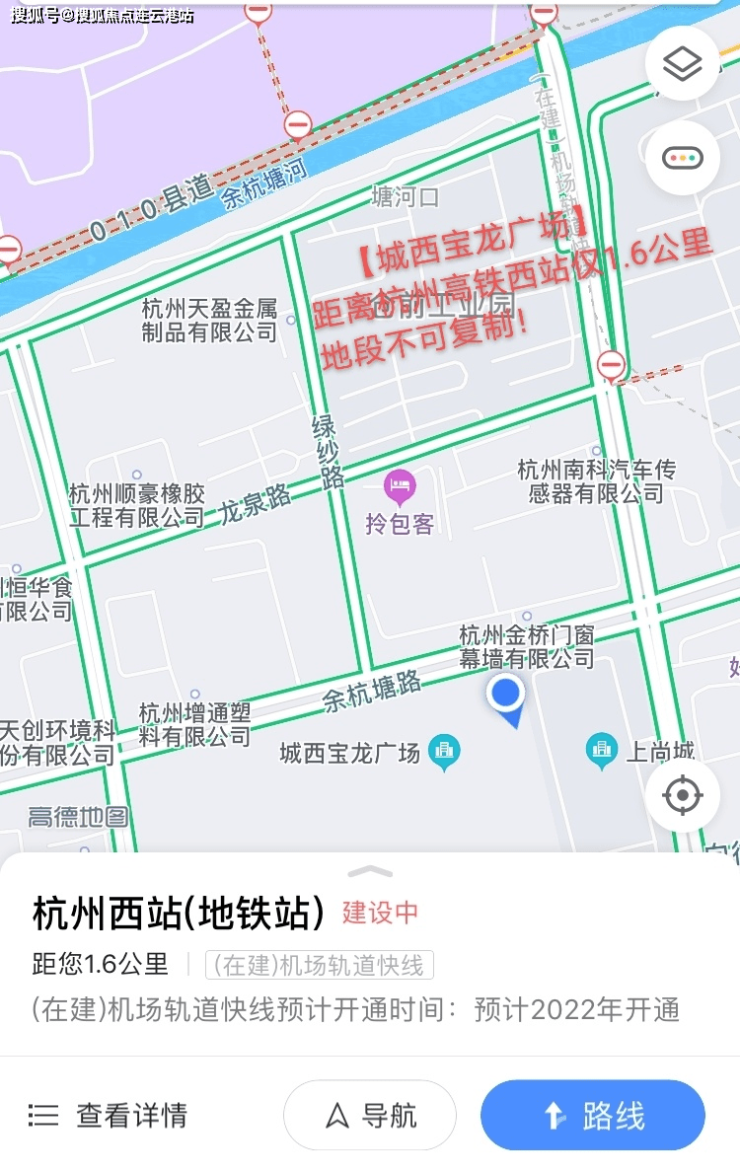Open the map layers button
Image resolution: width=740 pixels, height=1174 pixels.
pos(682,66)
